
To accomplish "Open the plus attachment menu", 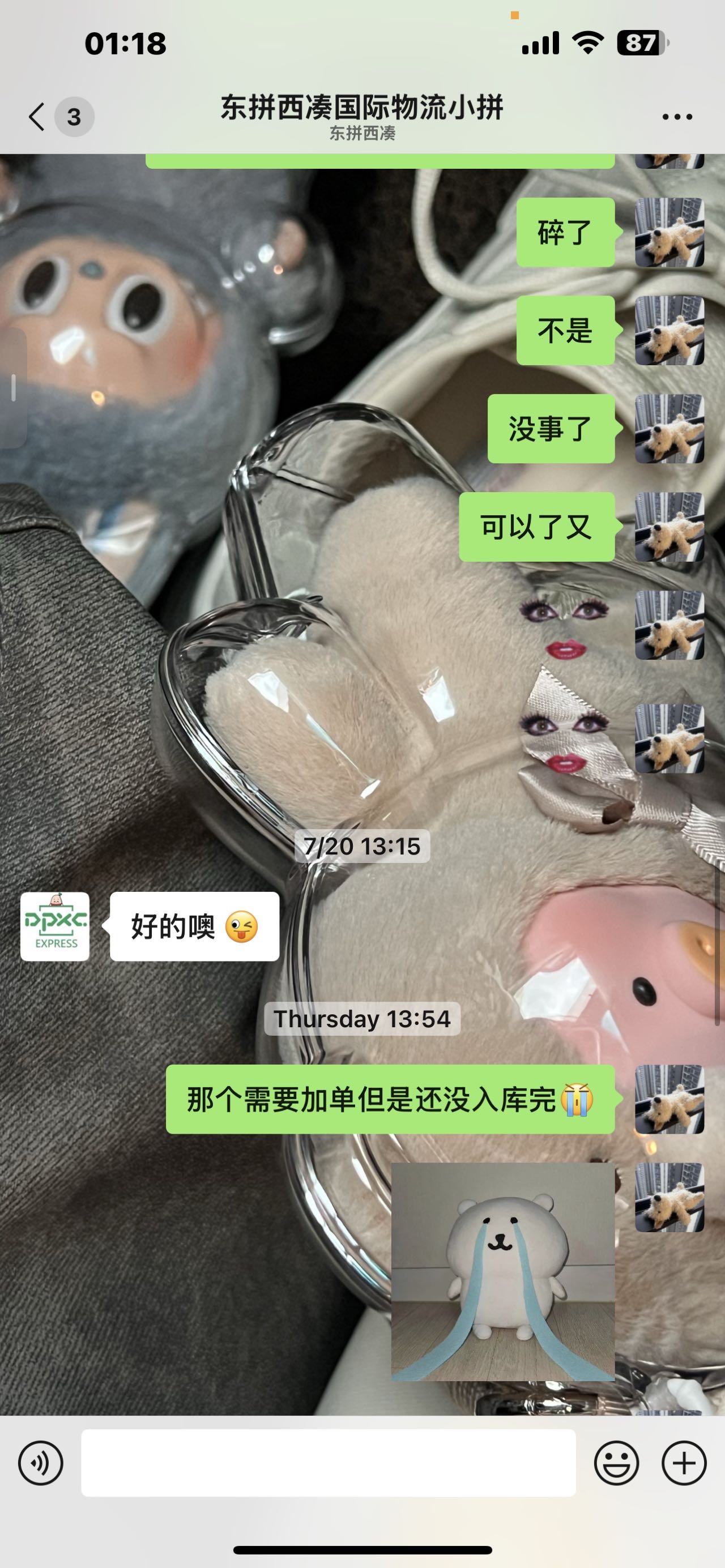I will tap(684, 1462).
